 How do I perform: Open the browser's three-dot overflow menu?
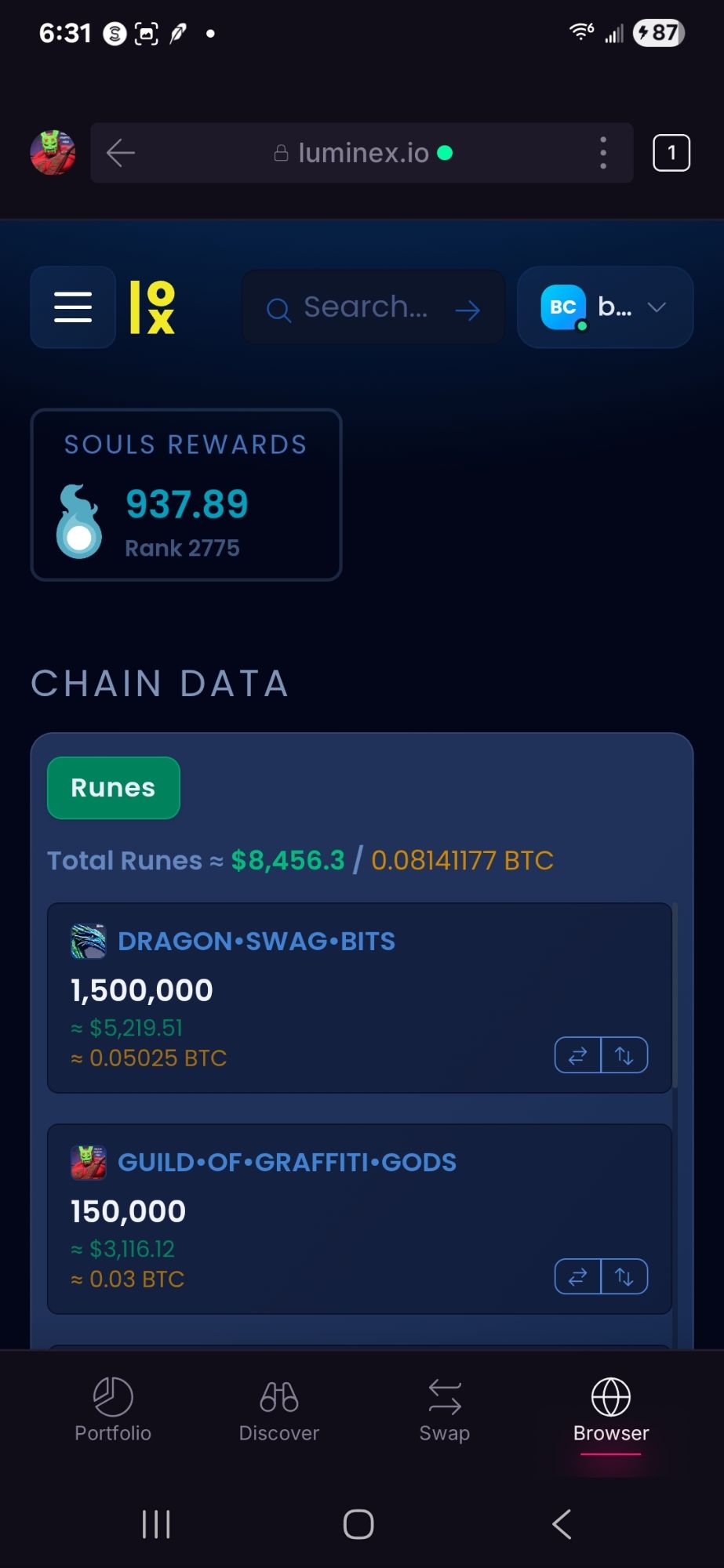point(603,153)
